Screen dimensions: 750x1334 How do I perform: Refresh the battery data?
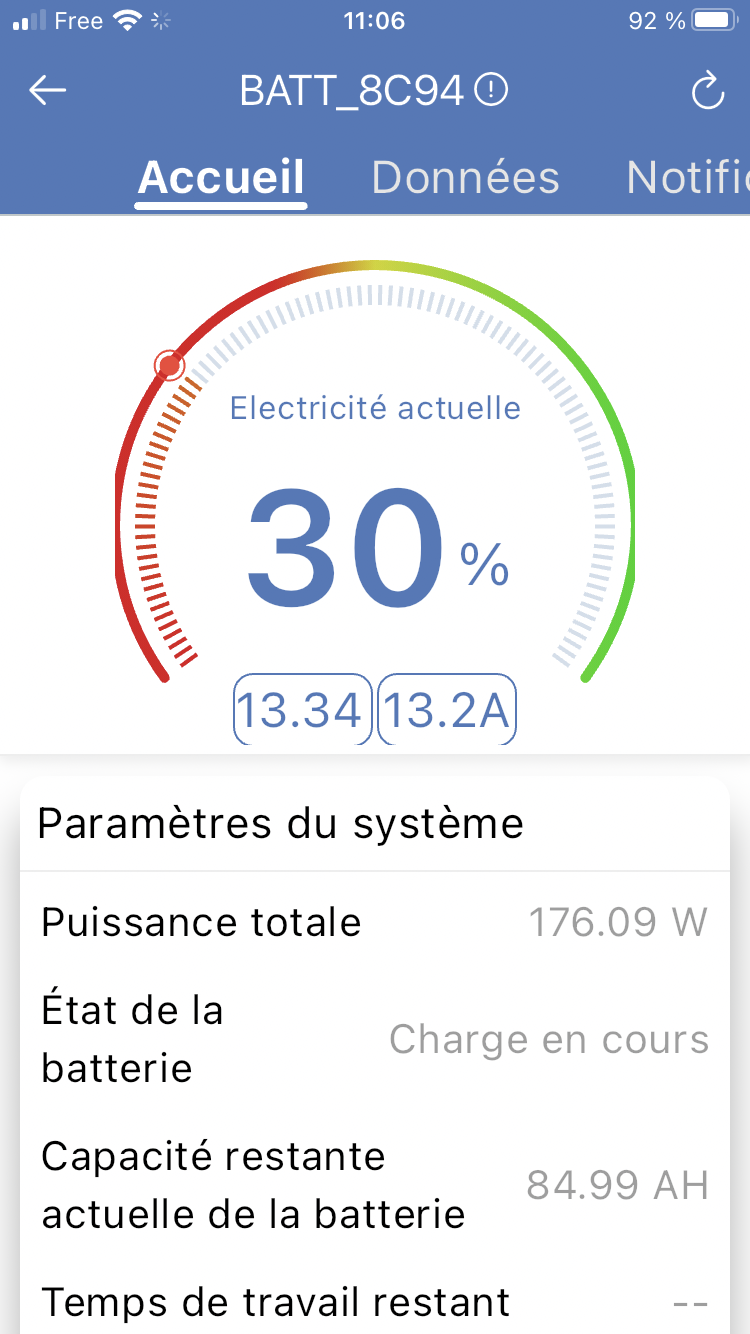(707, 92)
